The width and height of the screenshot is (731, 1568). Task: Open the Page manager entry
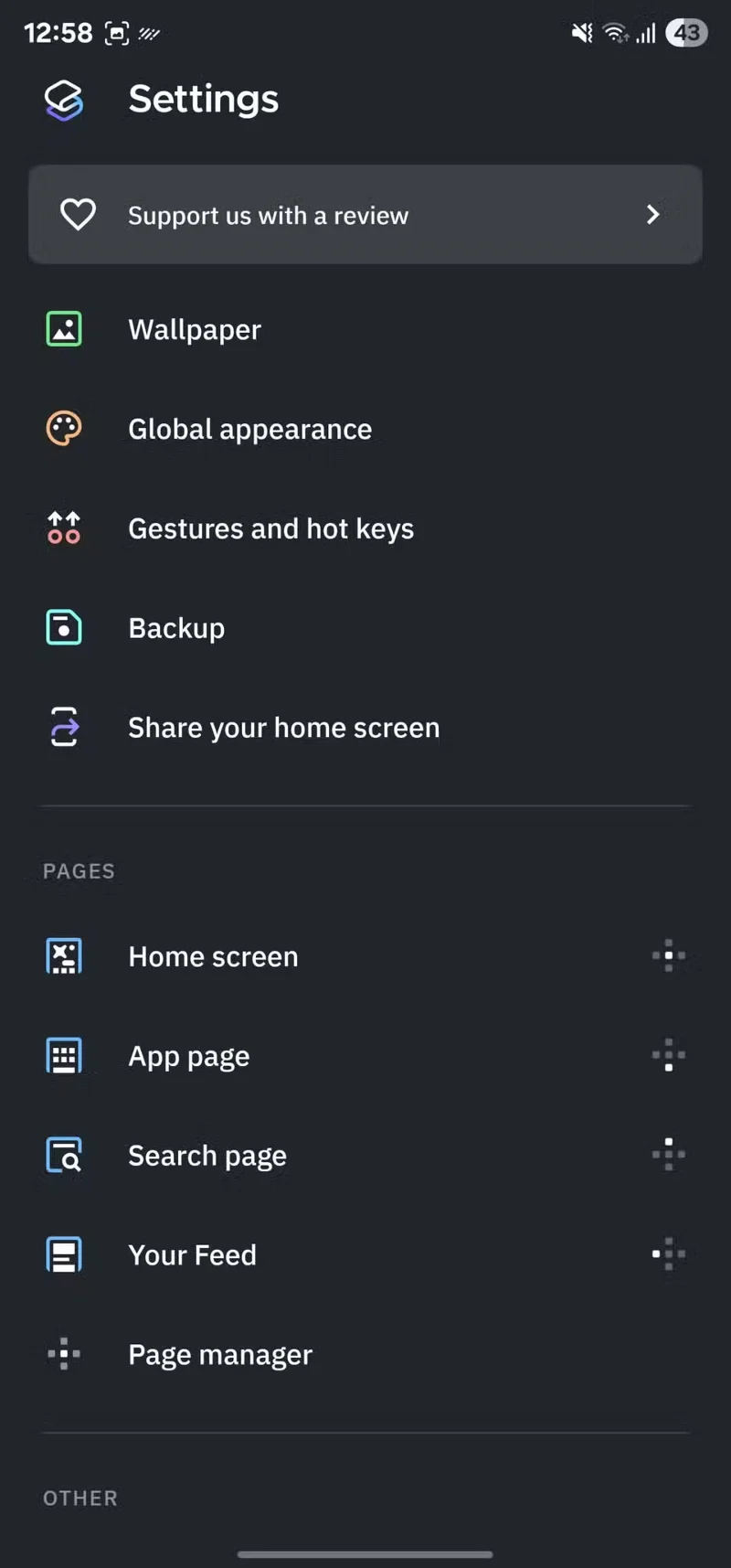click(220, 1354)
